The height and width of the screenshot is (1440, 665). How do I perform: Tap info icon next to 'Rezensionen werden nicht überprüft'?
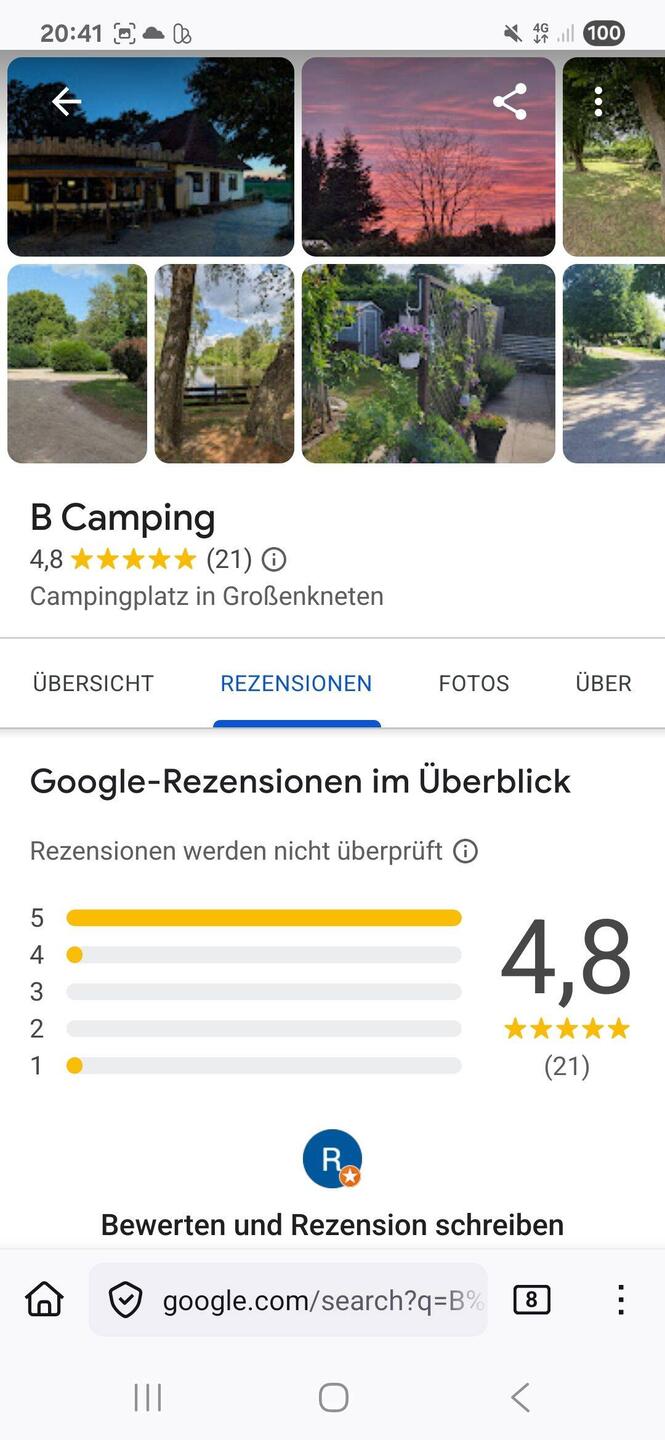click(x=465, y=851)
